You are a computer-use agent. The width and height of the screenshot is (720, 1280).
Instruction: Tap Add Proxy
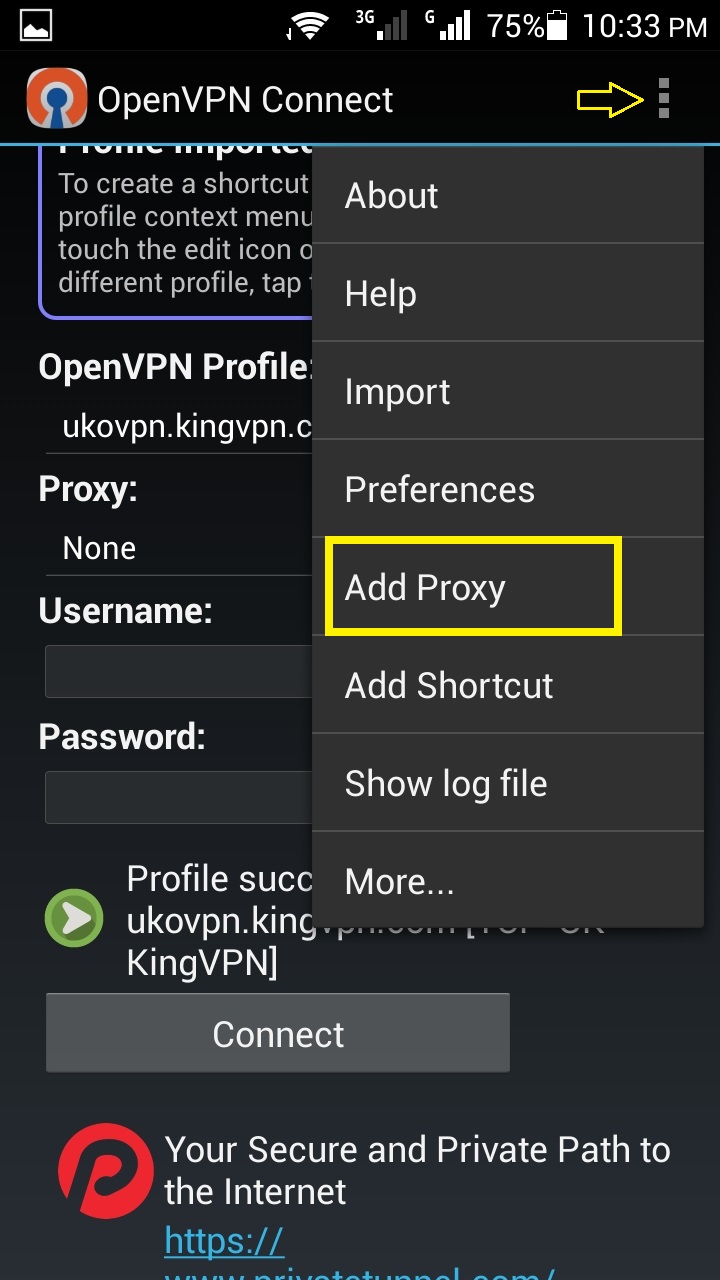(x=508, y=587)
